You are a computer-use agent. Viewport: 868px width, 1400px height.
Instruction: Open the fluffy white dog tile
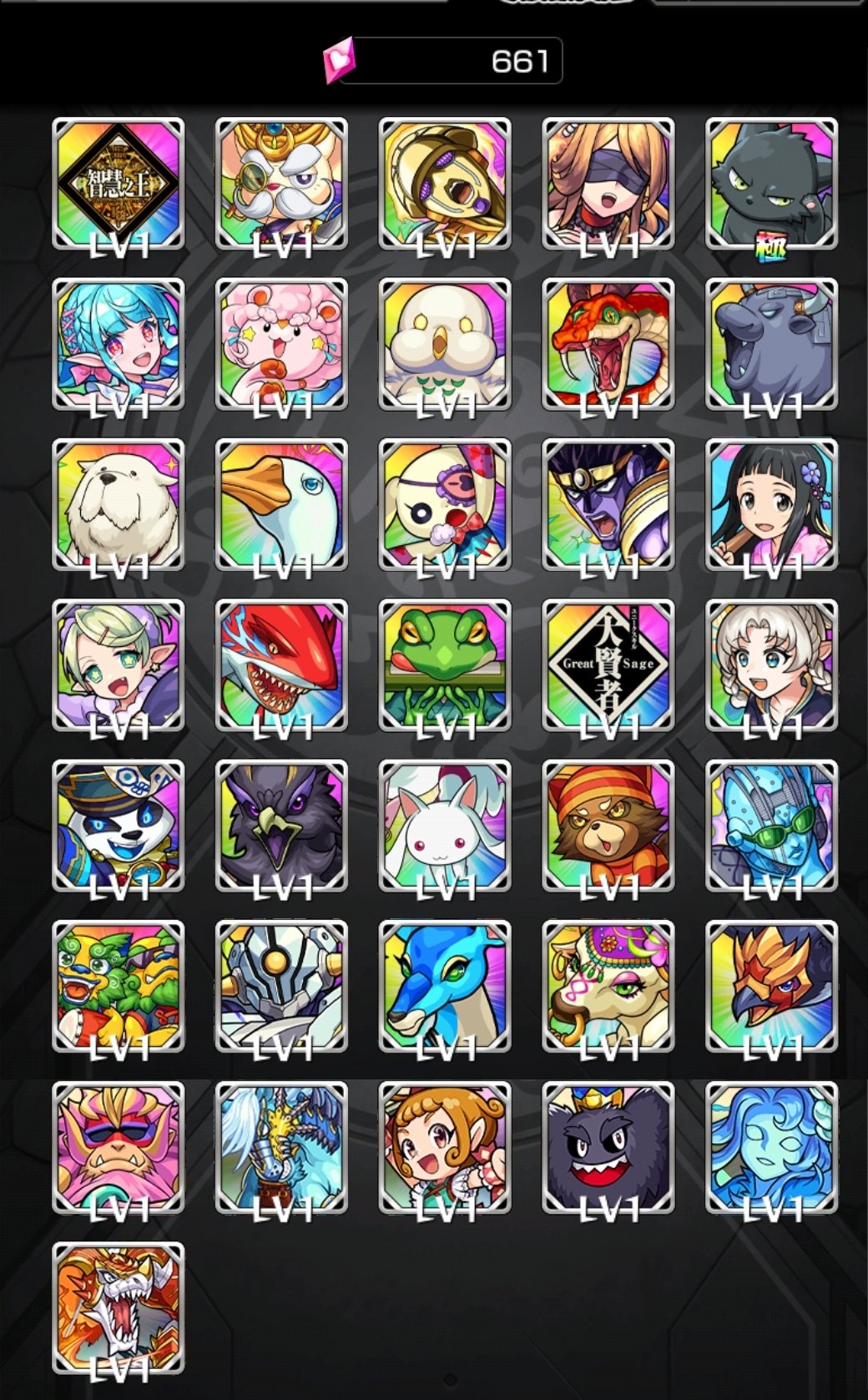point(118,504)
